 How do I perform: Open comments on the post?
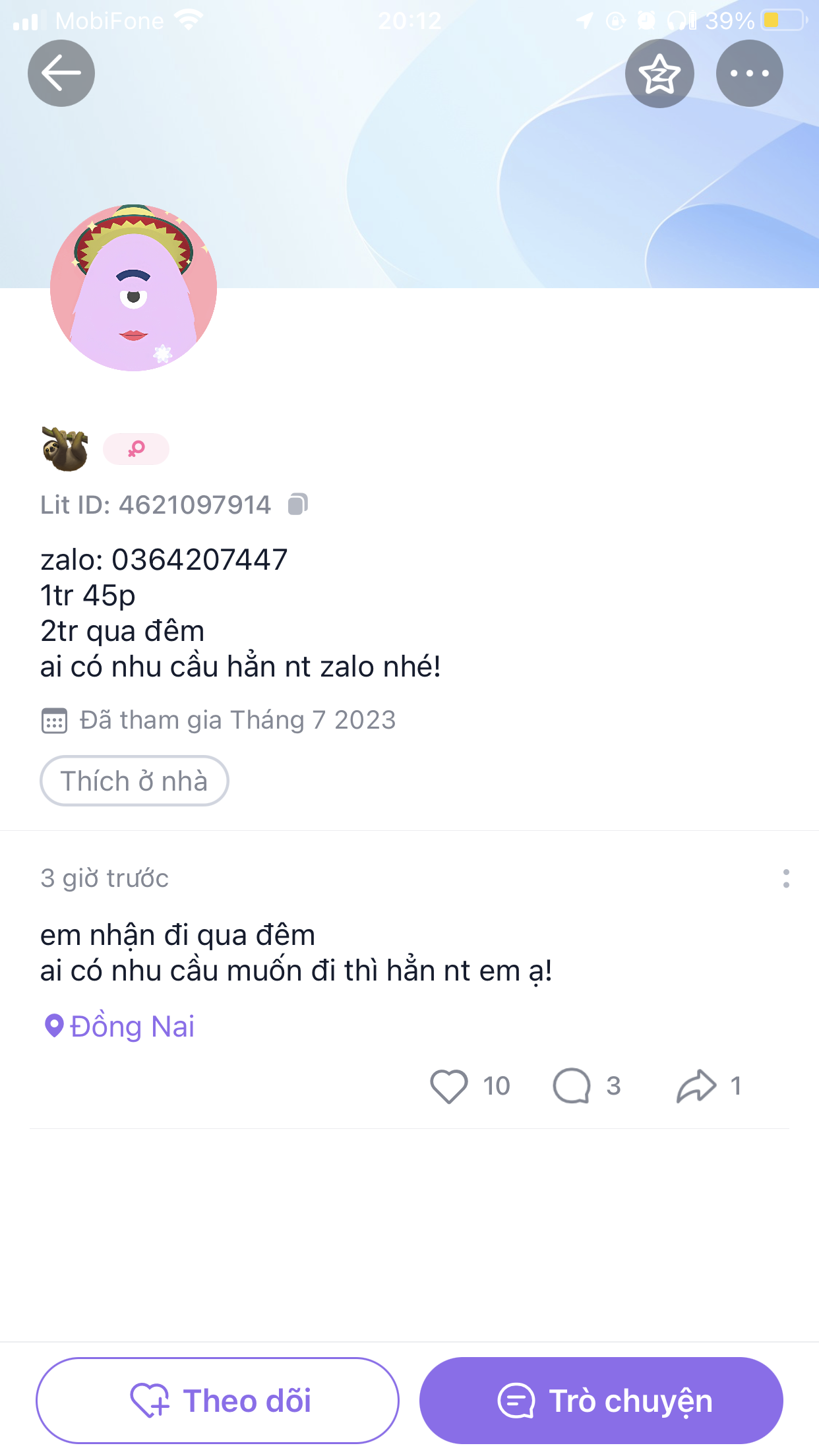pyautogui.click(x=572, y=1085)
